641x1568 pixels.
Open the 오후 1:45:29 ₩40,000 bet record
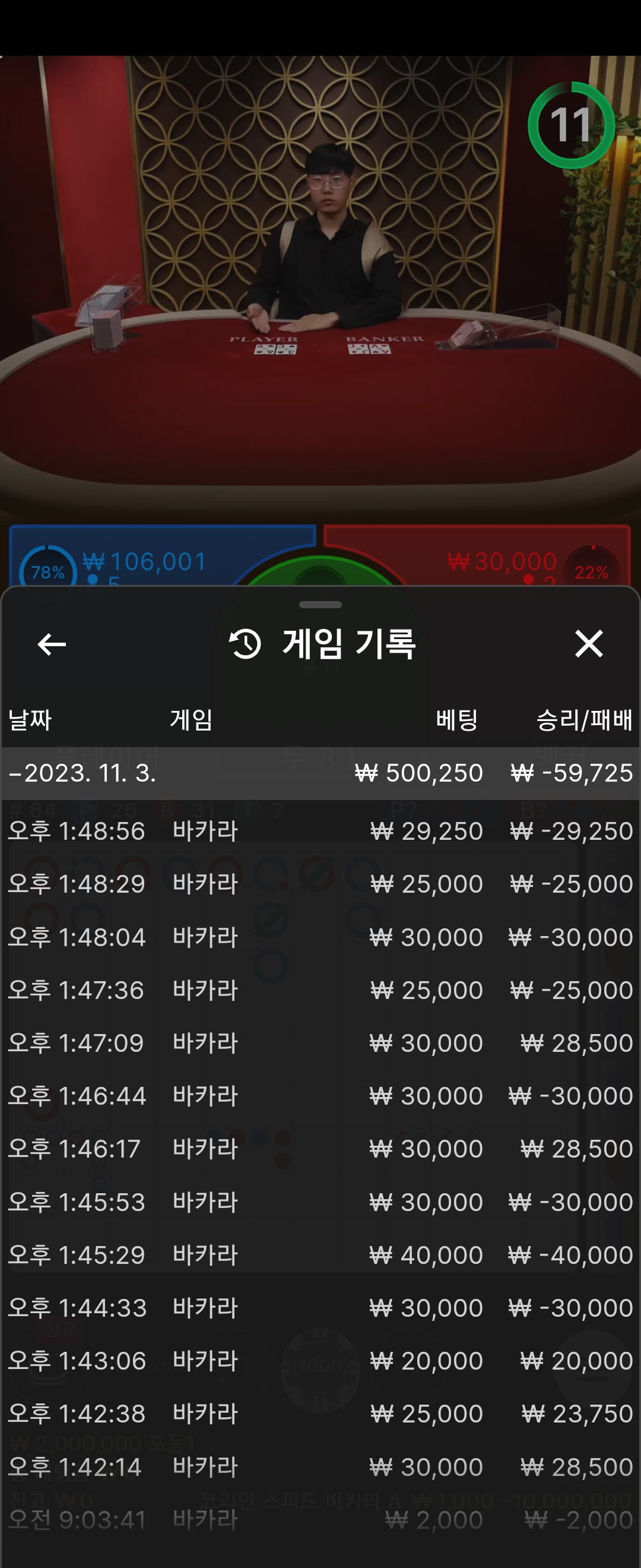click(320, 1254)
